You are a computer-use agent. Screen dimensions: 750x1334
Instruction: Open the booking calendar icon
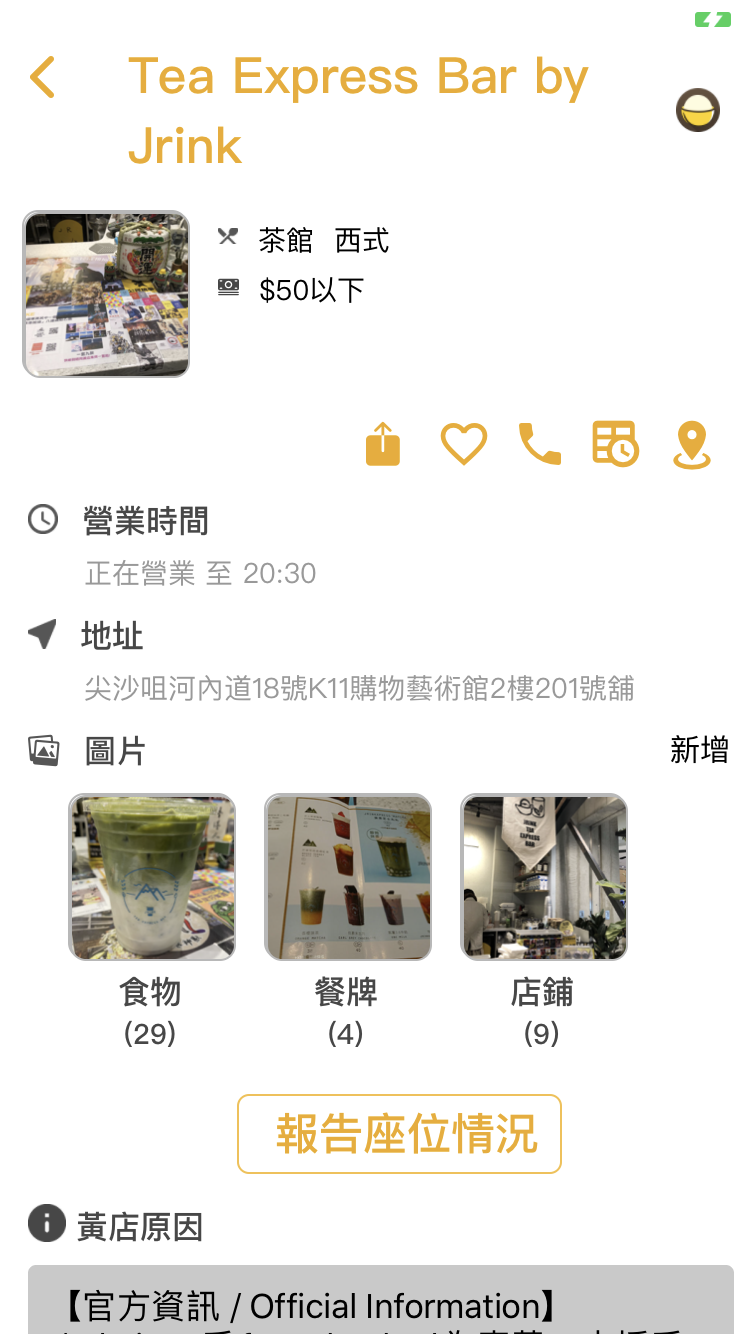616,444
